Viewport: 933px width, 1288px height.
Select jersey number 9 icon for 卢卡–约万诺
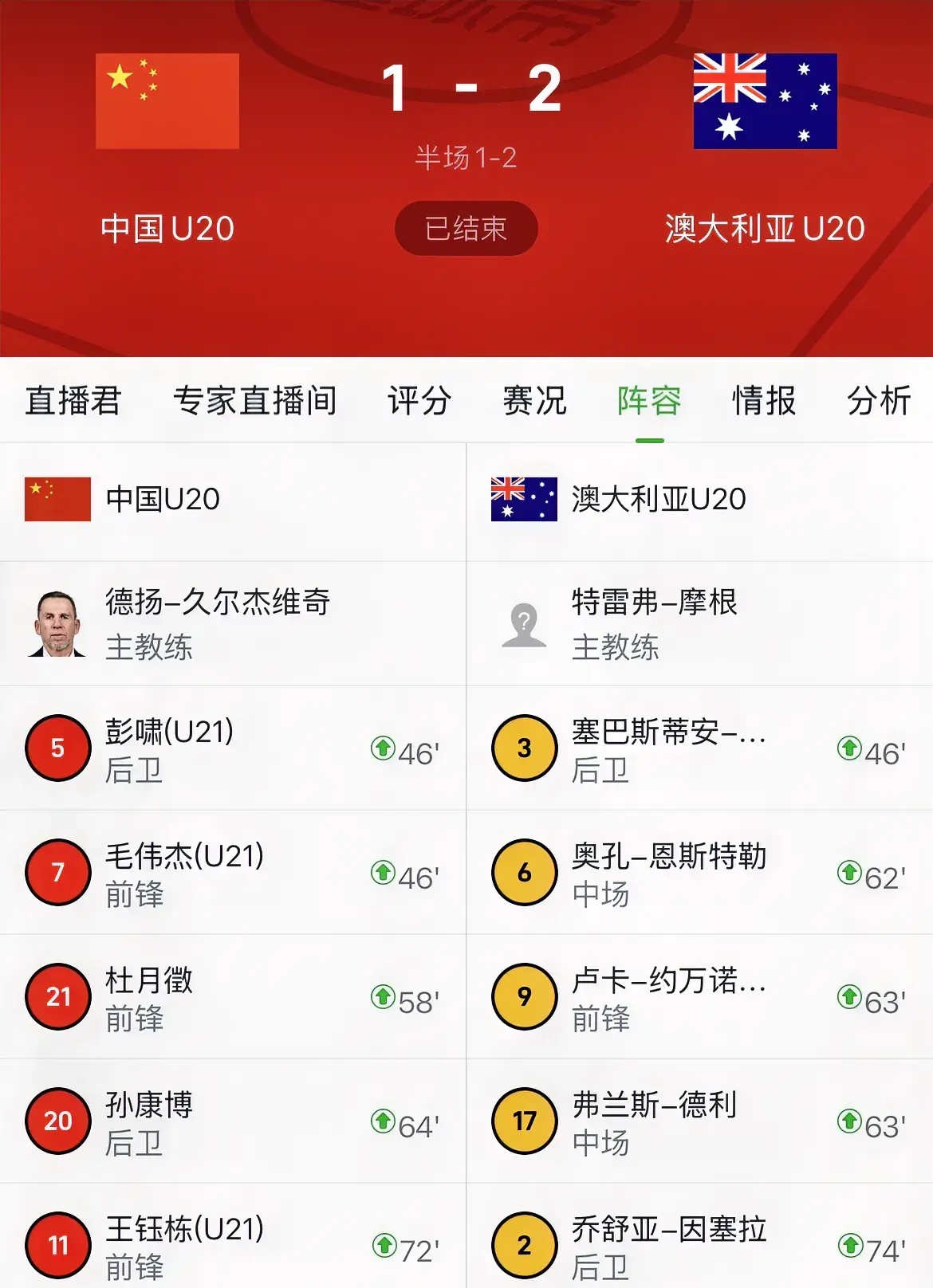click(x=522, y=997)
